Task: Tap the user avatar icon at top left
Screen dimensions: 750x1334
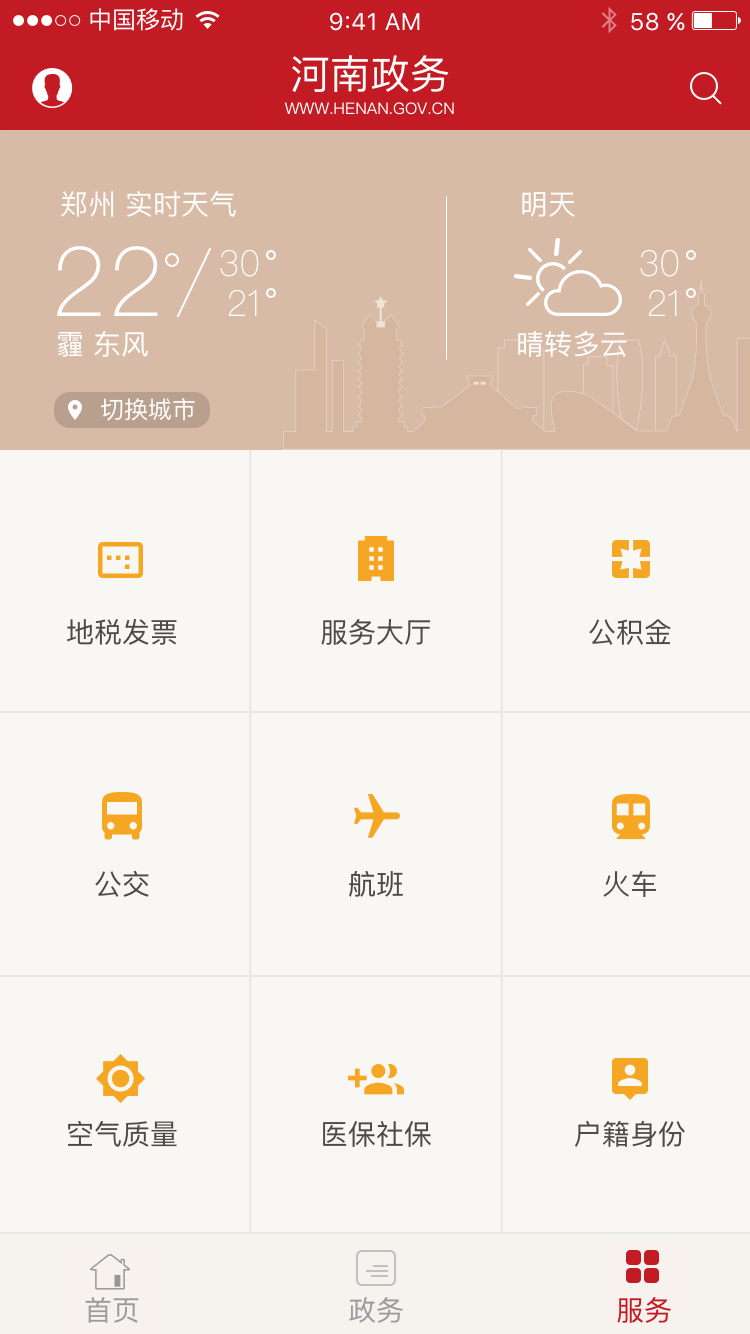Action: 51,87
